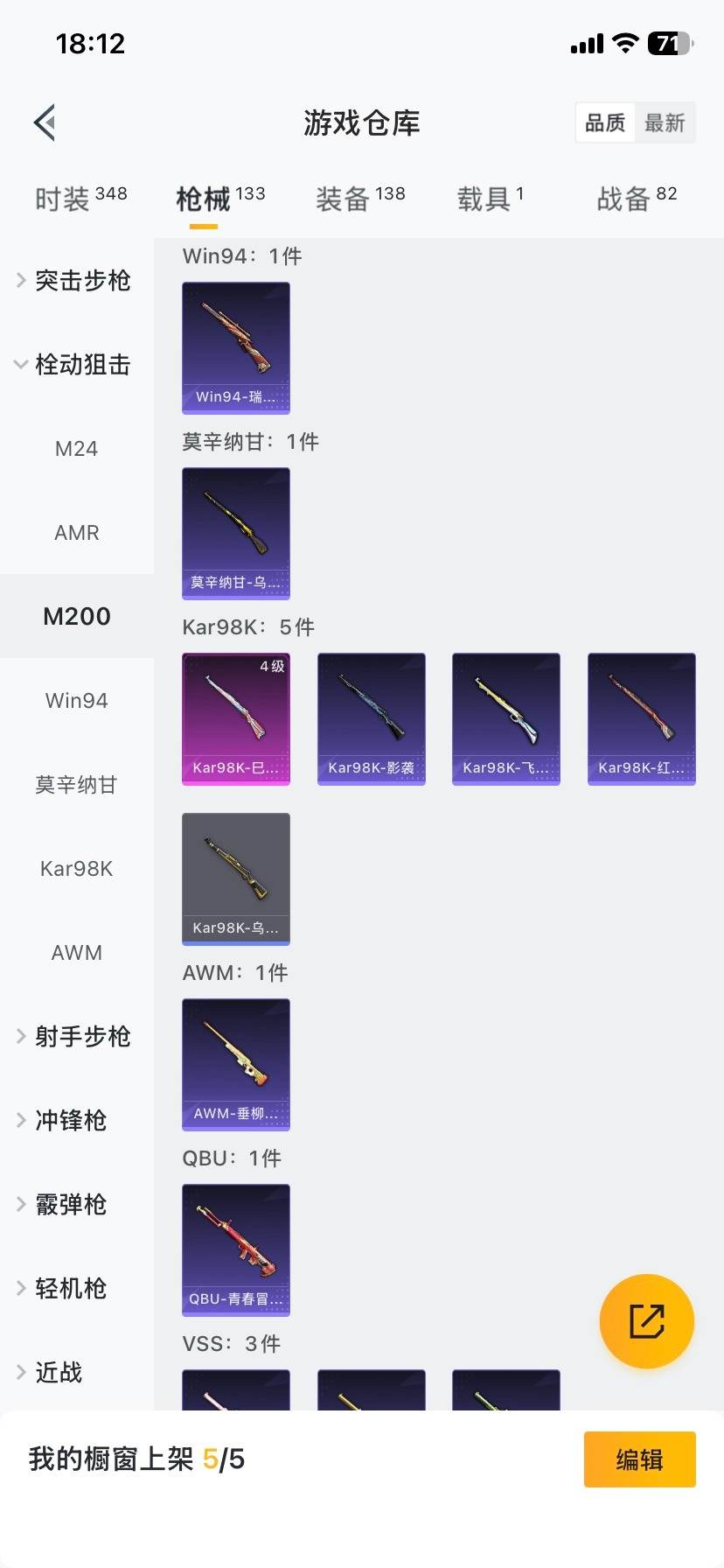Go back using the arrow
The height and width of the screenshot is (1568, 724).
click(x=45, y=122)
